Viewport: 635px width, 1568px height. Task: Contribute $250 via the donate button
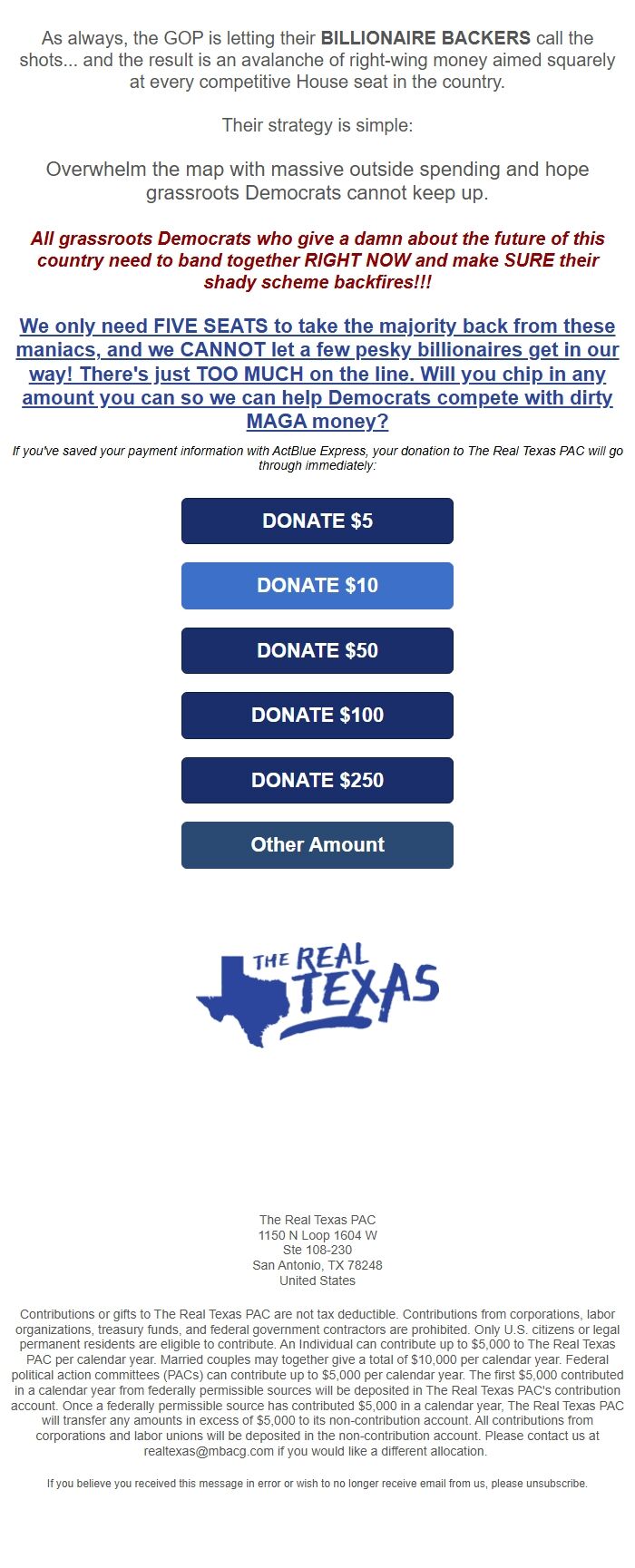click(x=317, y=780)
